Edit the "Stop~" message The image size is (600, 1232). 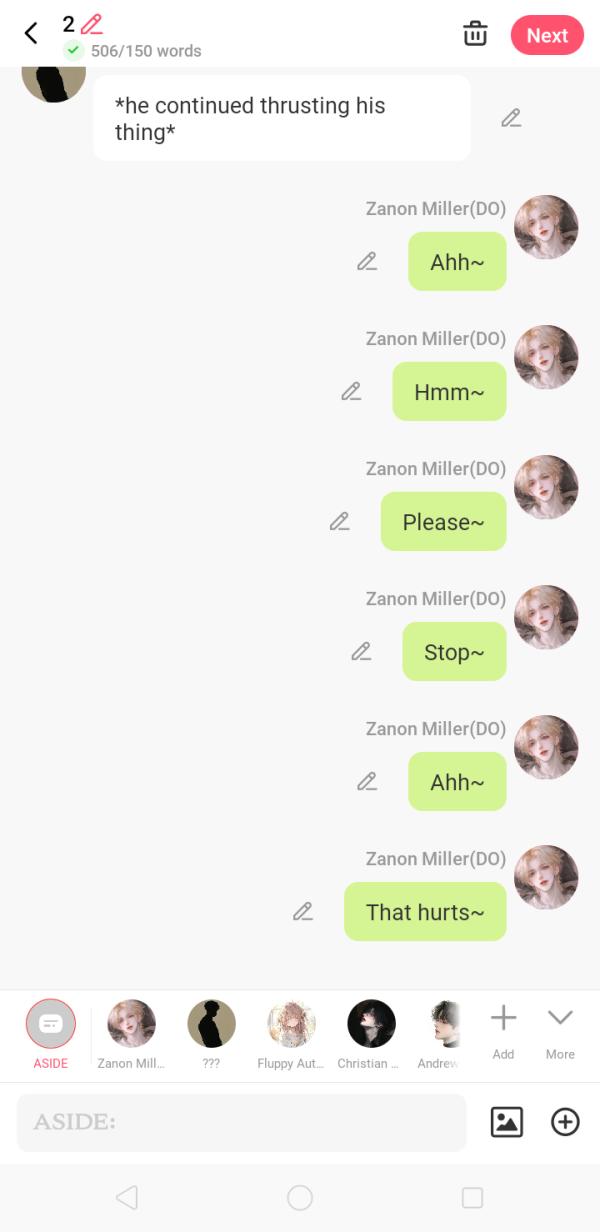362,652
